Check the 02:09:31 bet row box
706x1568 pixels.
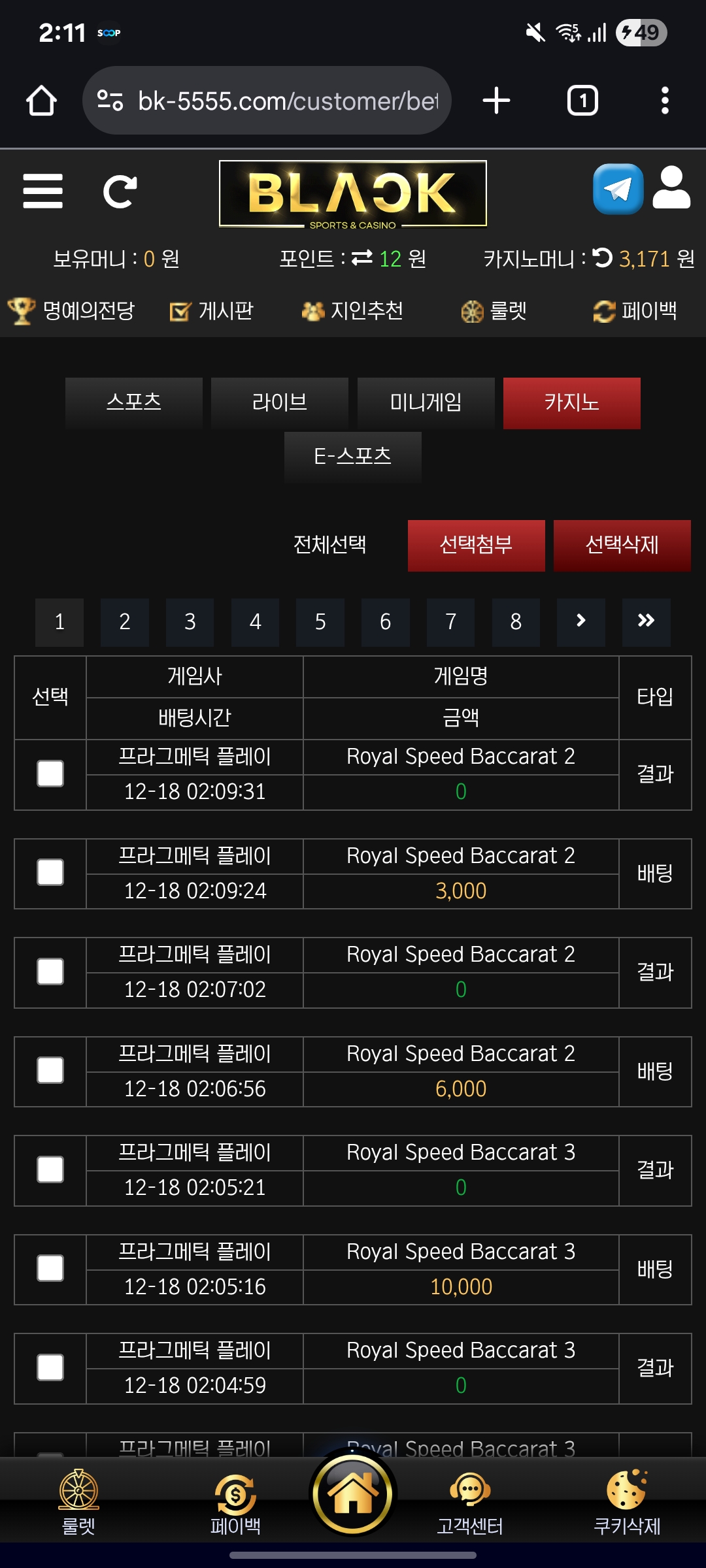(50, 774)
